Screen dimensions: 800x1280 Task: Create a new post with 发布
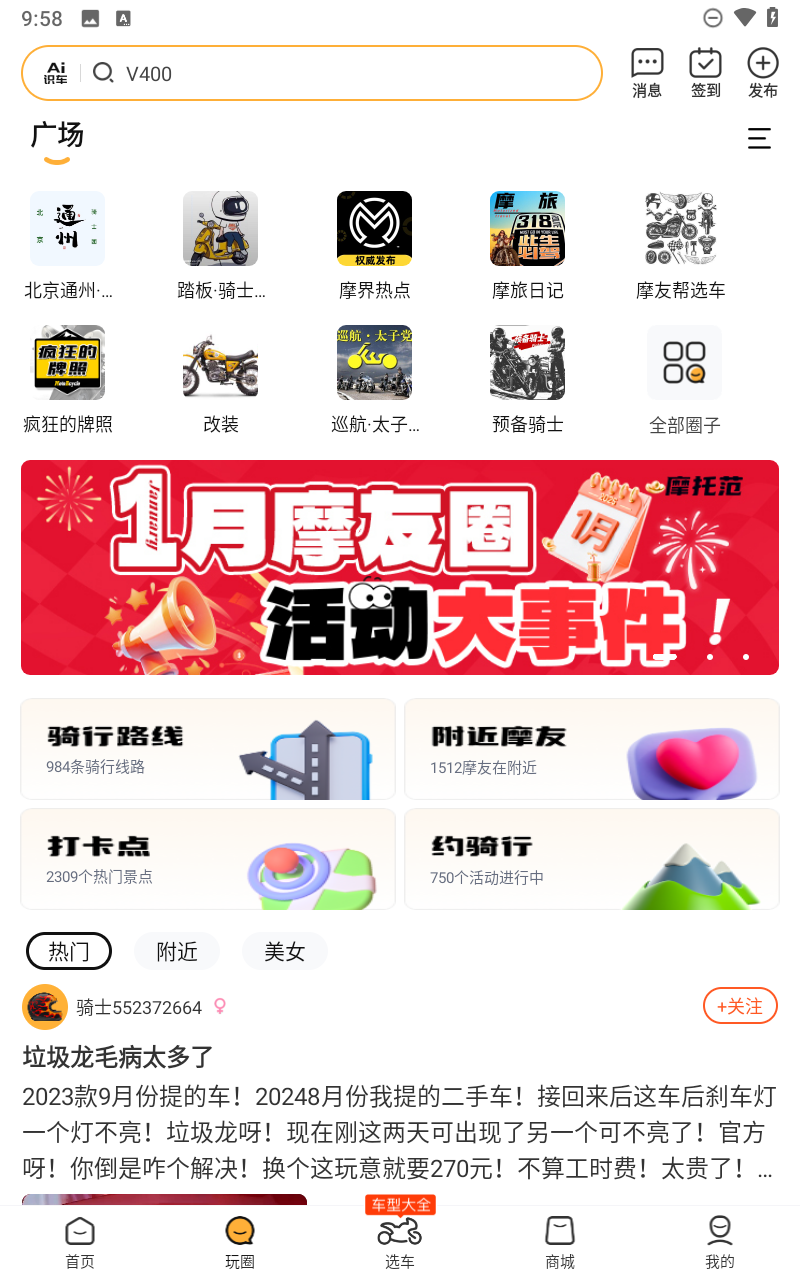[x=763, y=73]
